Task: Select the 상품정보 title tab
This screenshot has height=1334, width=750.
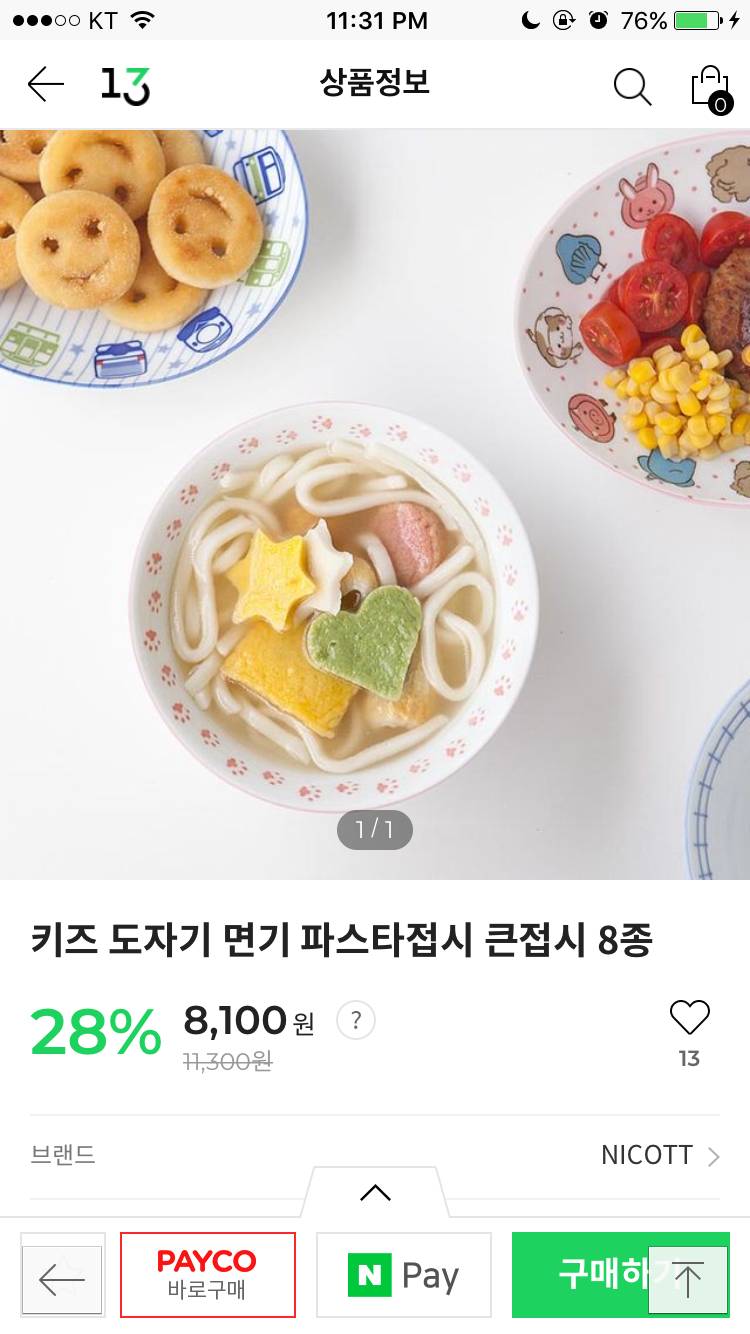Action: pyautogui.click(x=374, y=84)
